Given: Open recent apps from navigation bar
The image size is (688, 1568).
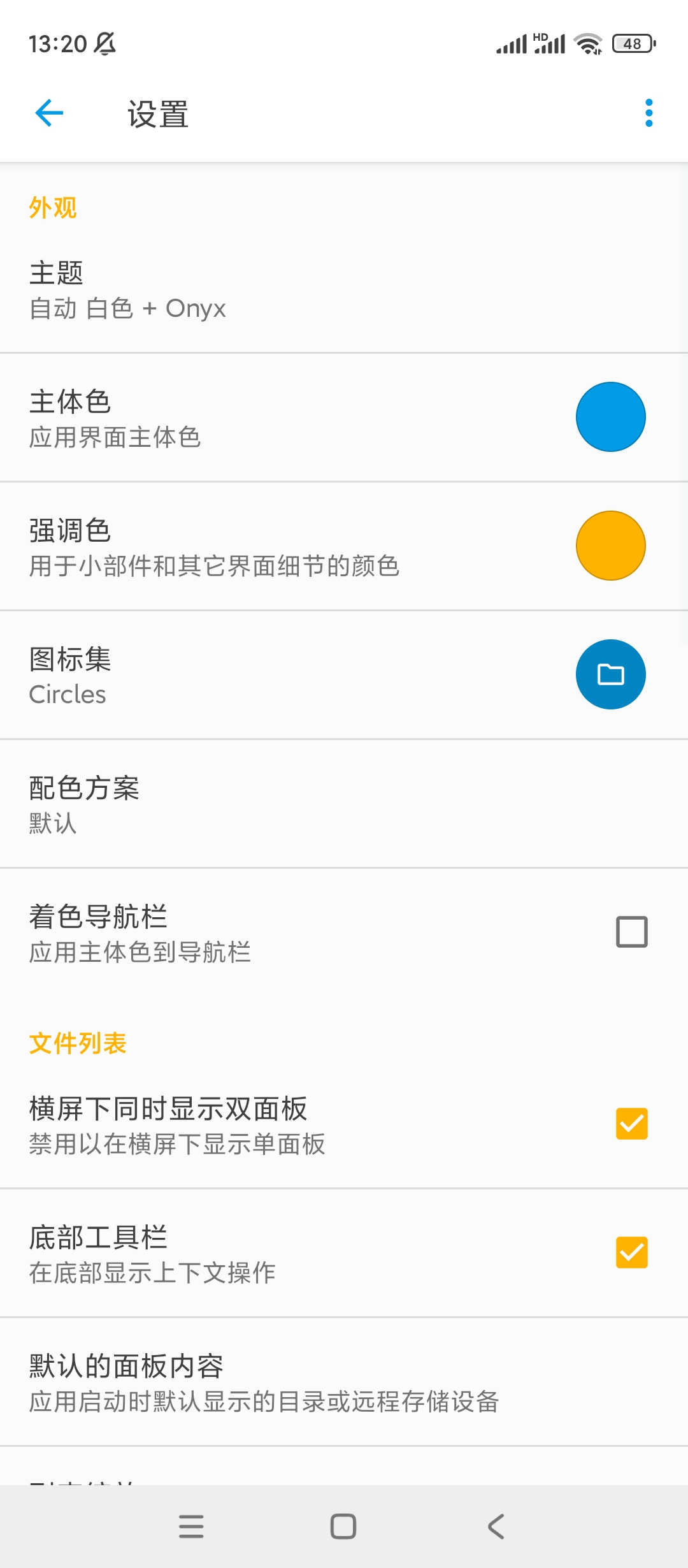Looking at the screenshot, I should pyautogui.click(x=191, y=1527).
